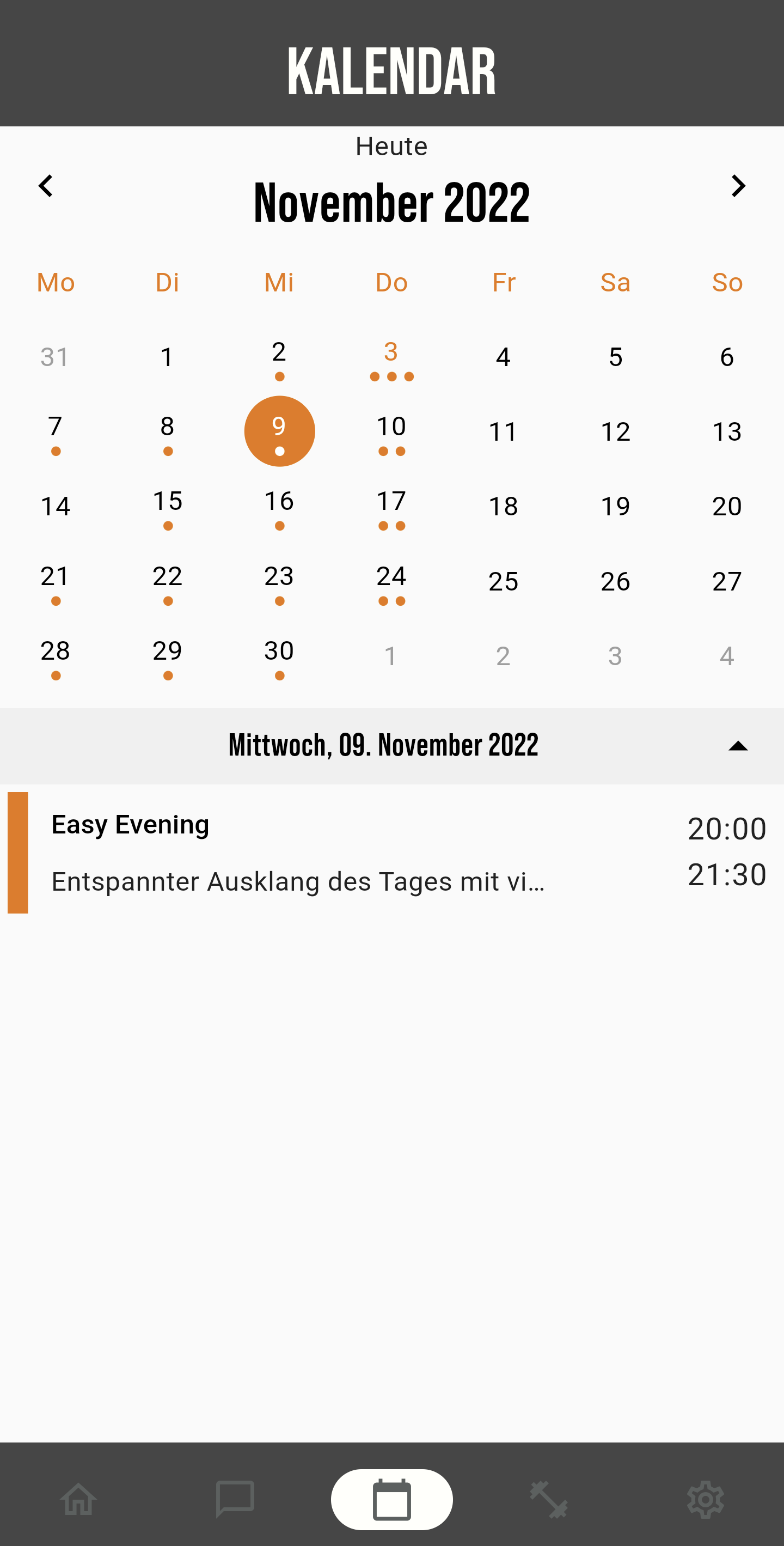Collapse the Mittwoch, 09. November section
The height and width of the screenshot is (1546, 784).
737,746
